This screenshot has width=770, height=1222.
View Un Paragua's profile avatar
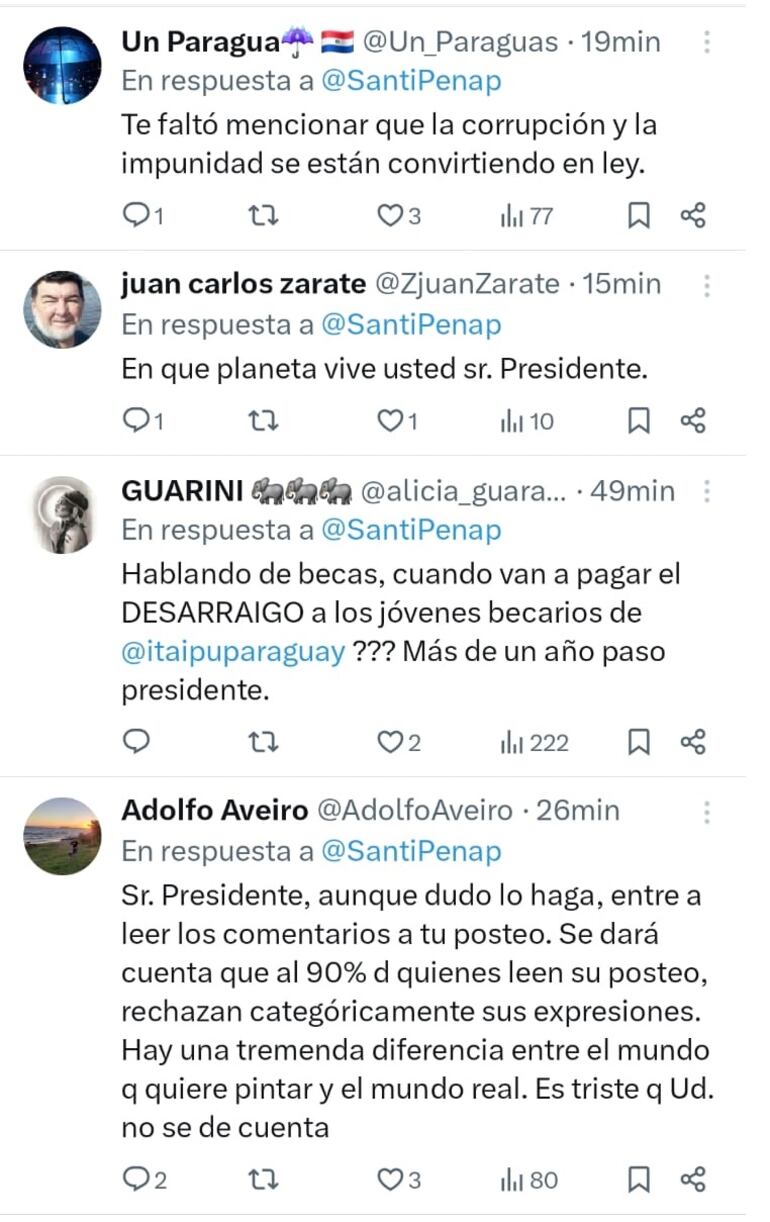62,65
